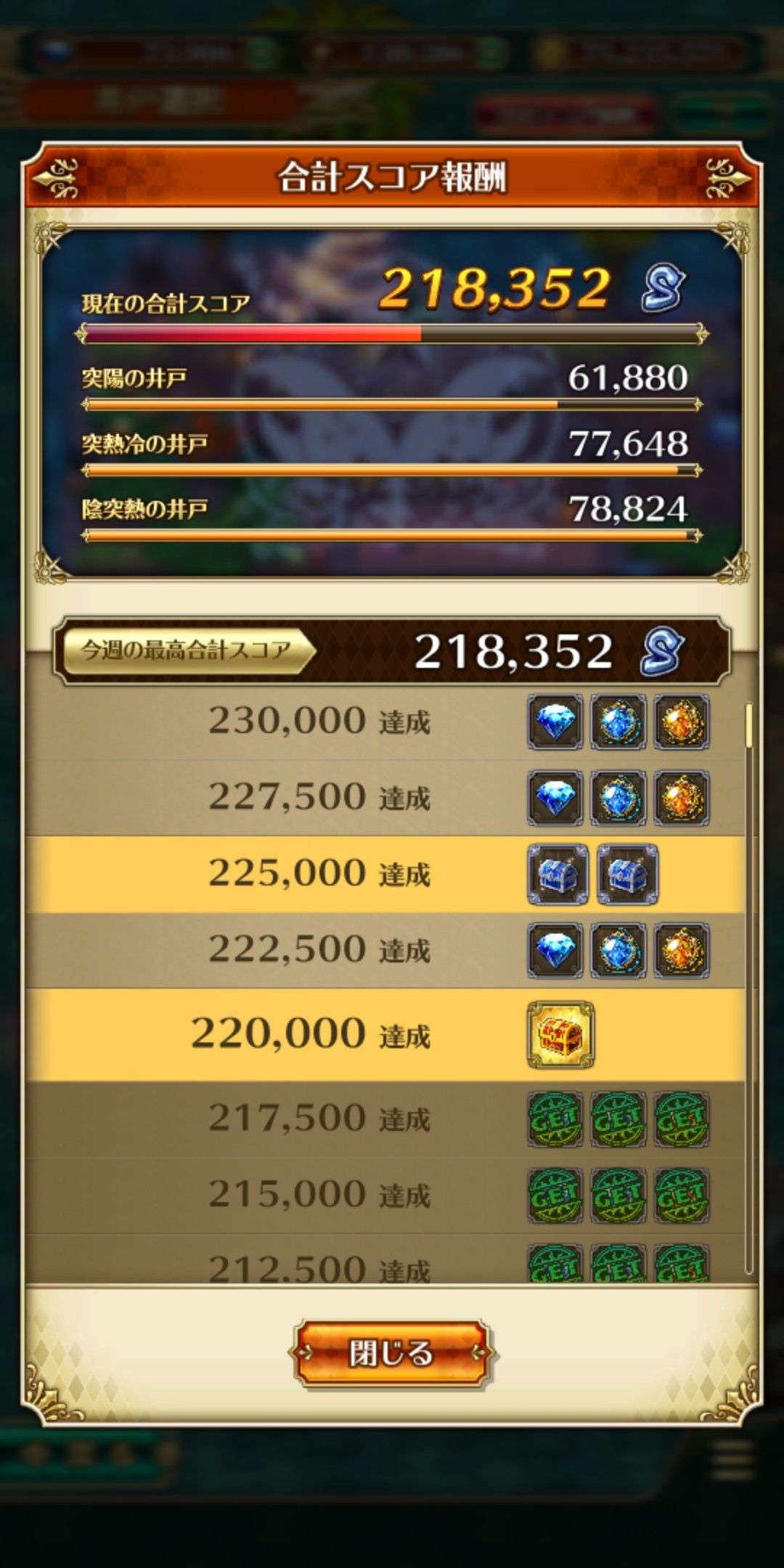Viewport: 784px width, 1568px height.
Task: Close the dialog with 閉じる button
Action: [391, 1353]
